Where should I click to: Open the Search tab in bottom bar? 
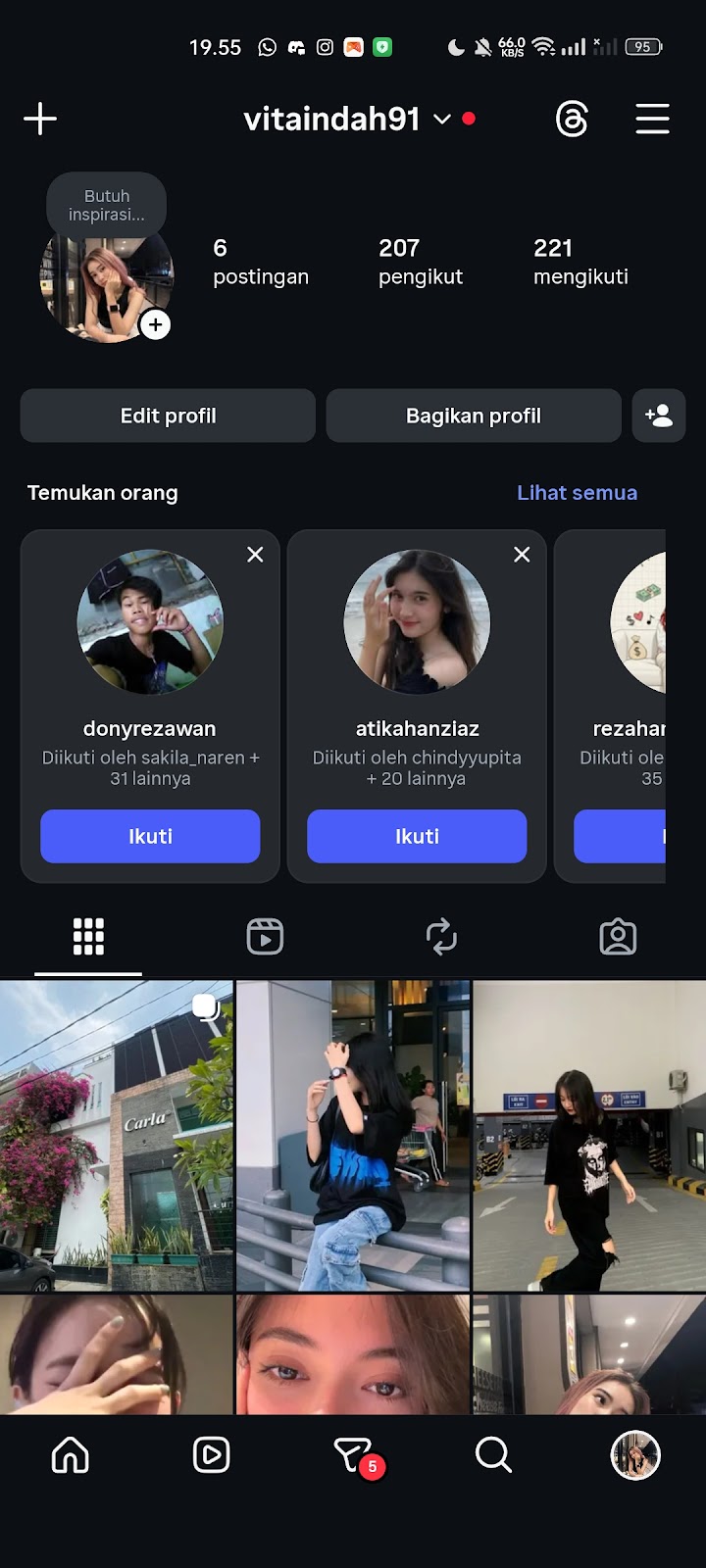tap(493, 1455)
